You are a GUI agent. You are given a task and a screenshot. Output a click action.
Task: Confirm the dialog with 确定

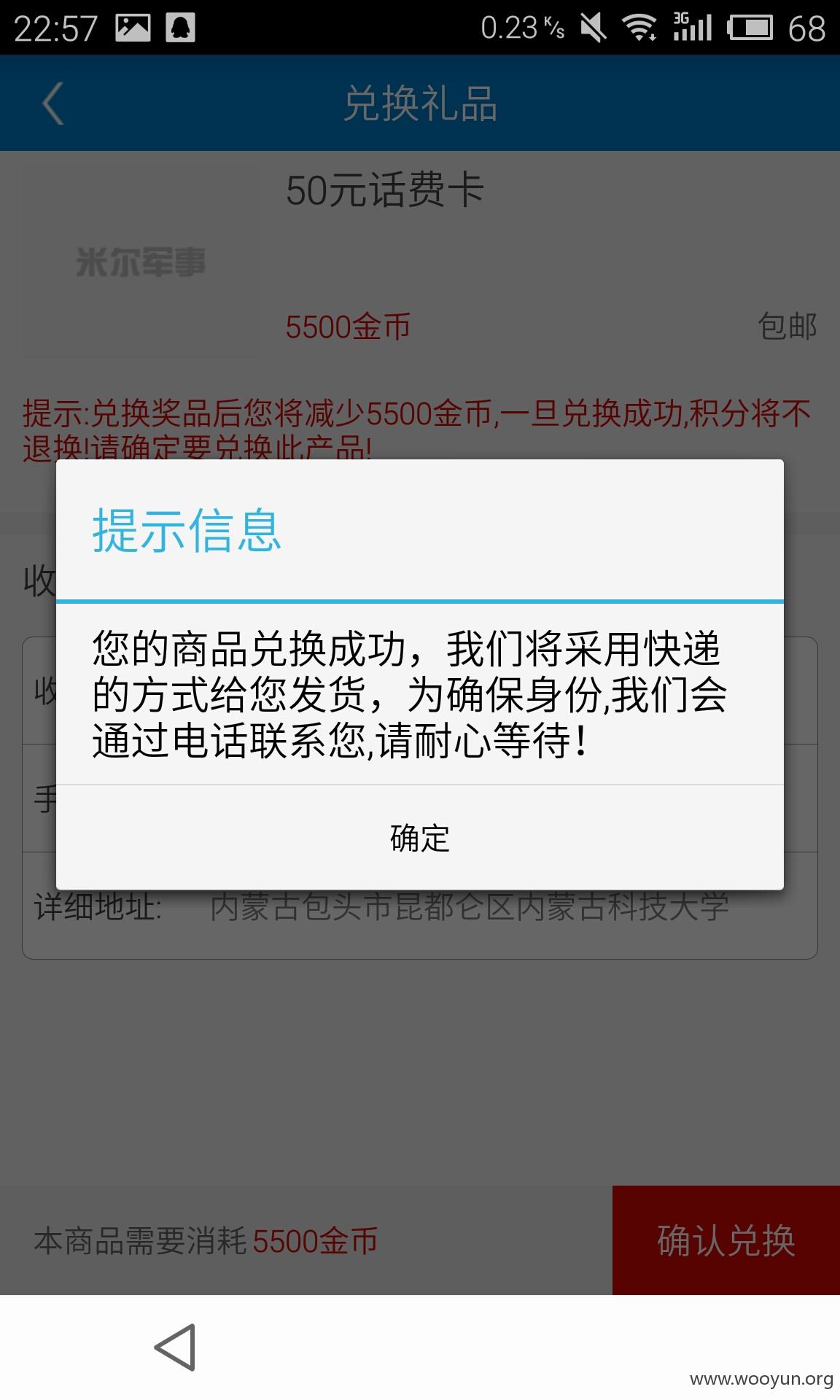420,838
